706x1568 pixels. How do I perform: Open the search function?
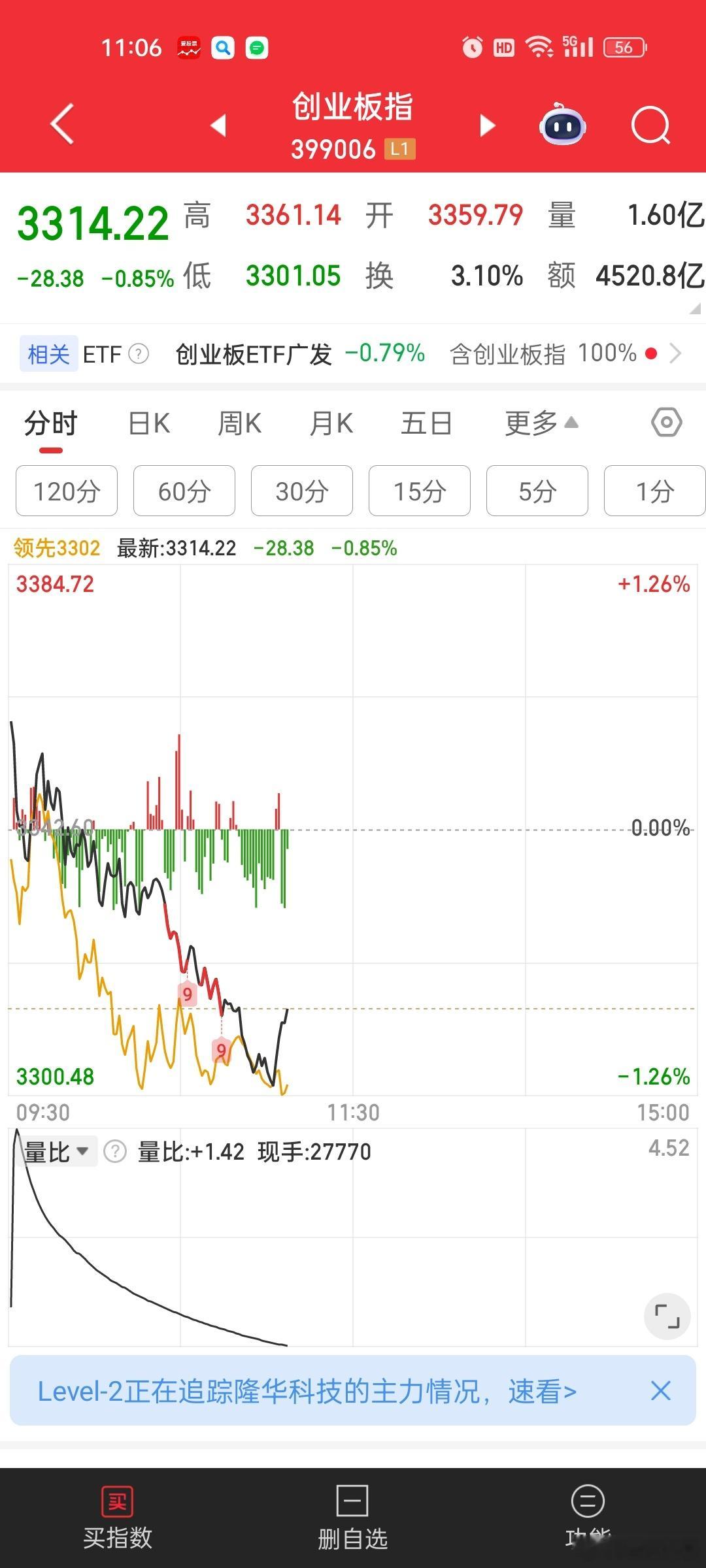651,125
